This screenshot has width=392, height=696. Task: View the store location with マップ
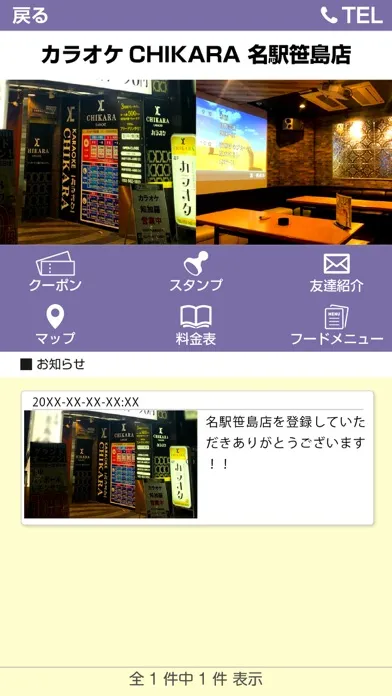click(55, 325)
